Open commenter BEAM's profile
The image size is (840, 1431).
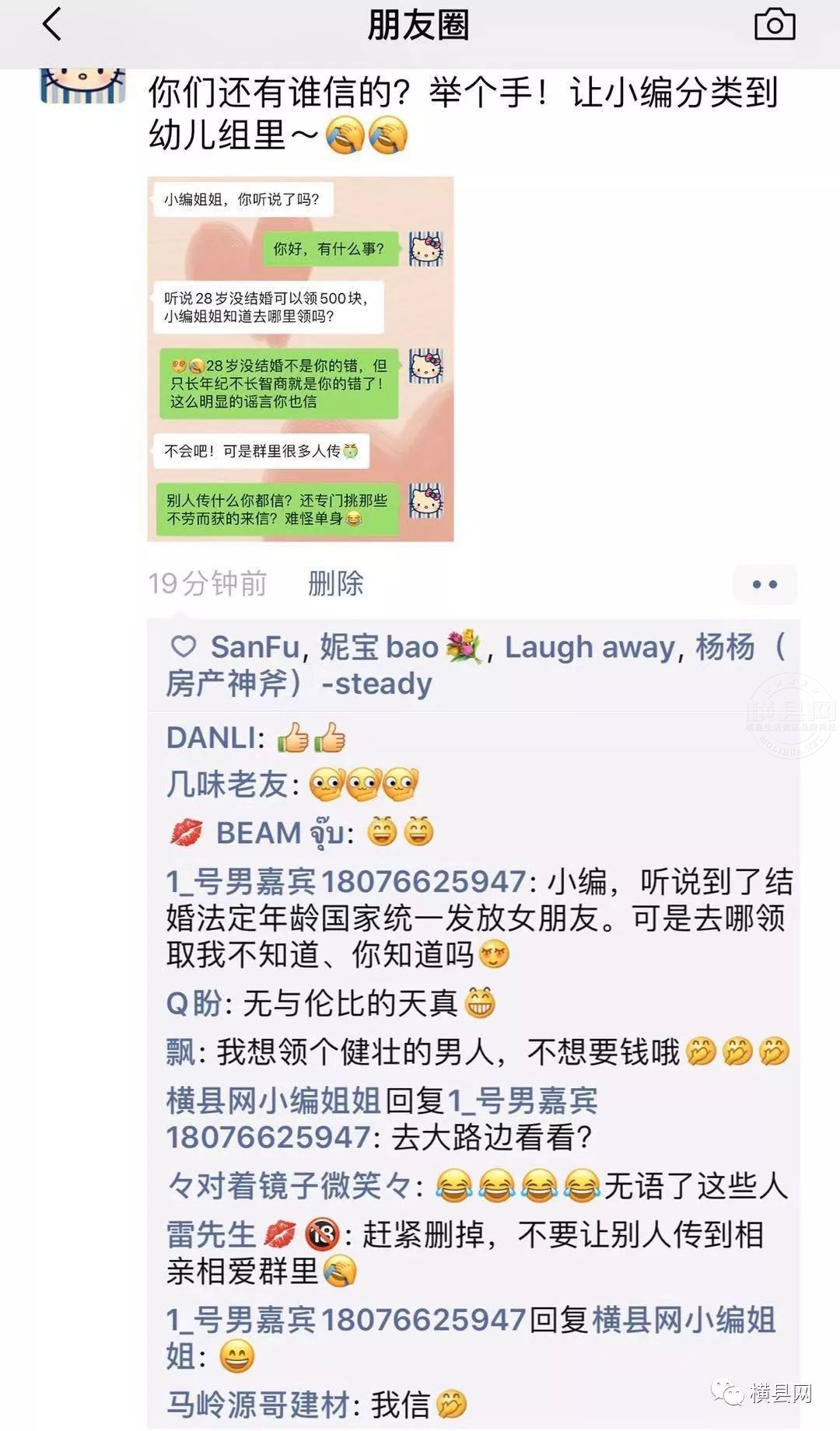coord(257,832)
